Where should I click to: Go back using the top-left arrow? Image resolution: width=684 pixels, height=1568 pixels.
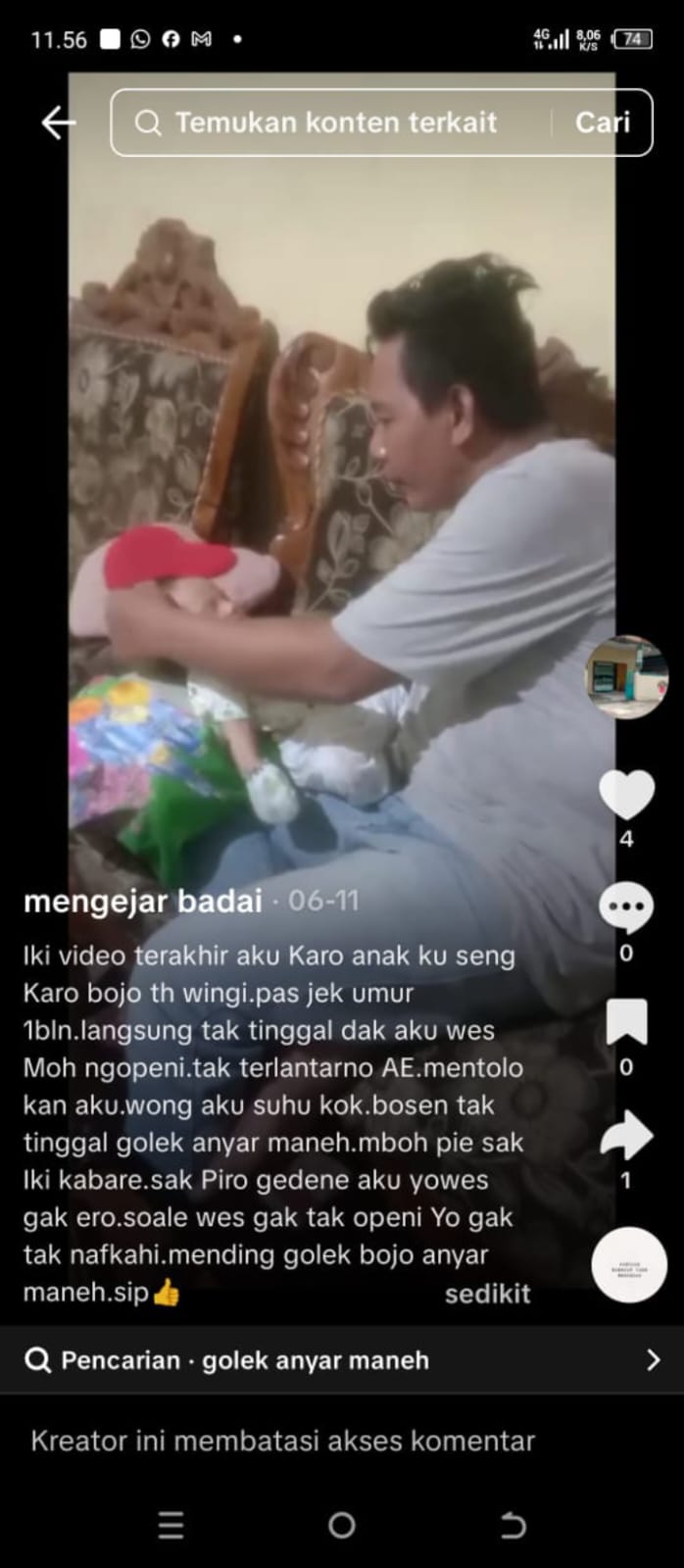(58, 122)
